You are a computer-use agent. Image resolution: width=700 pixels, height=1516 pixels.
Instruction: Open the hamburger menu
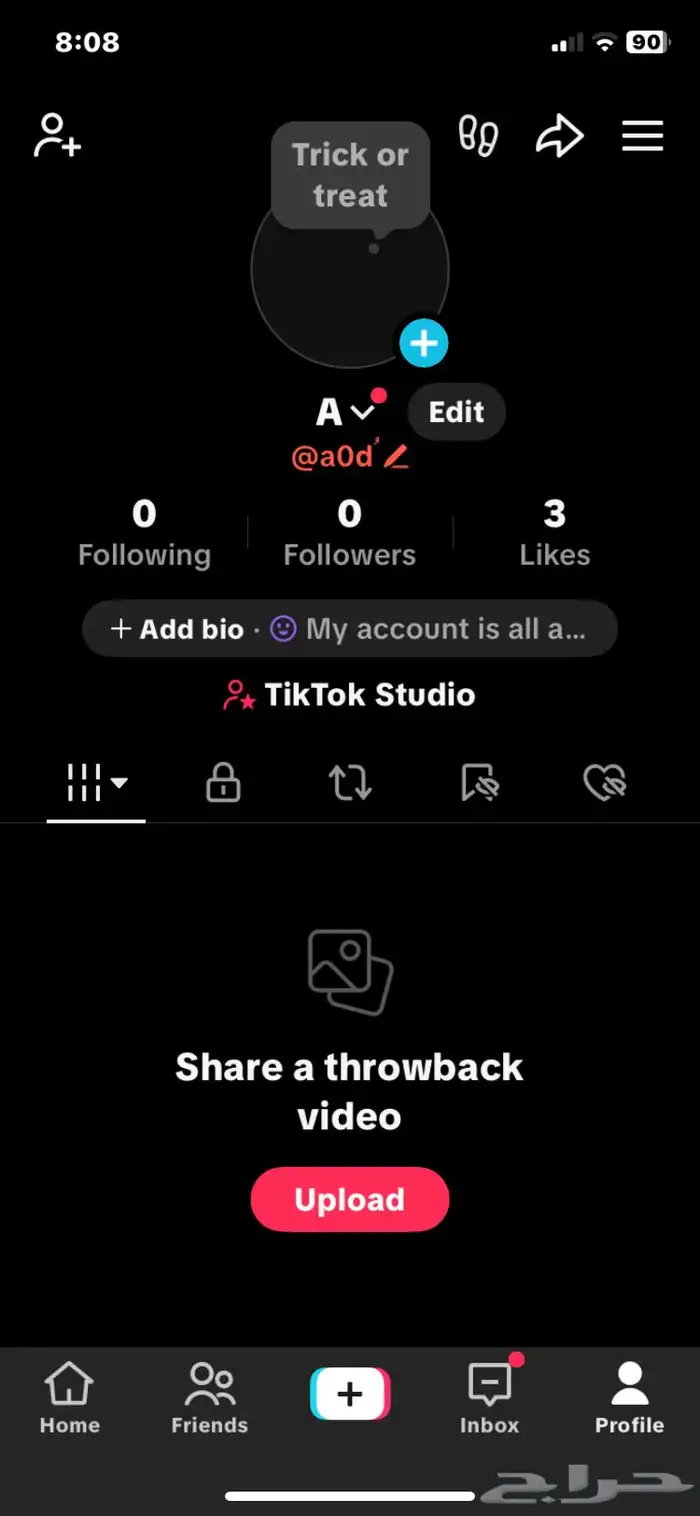642,136
